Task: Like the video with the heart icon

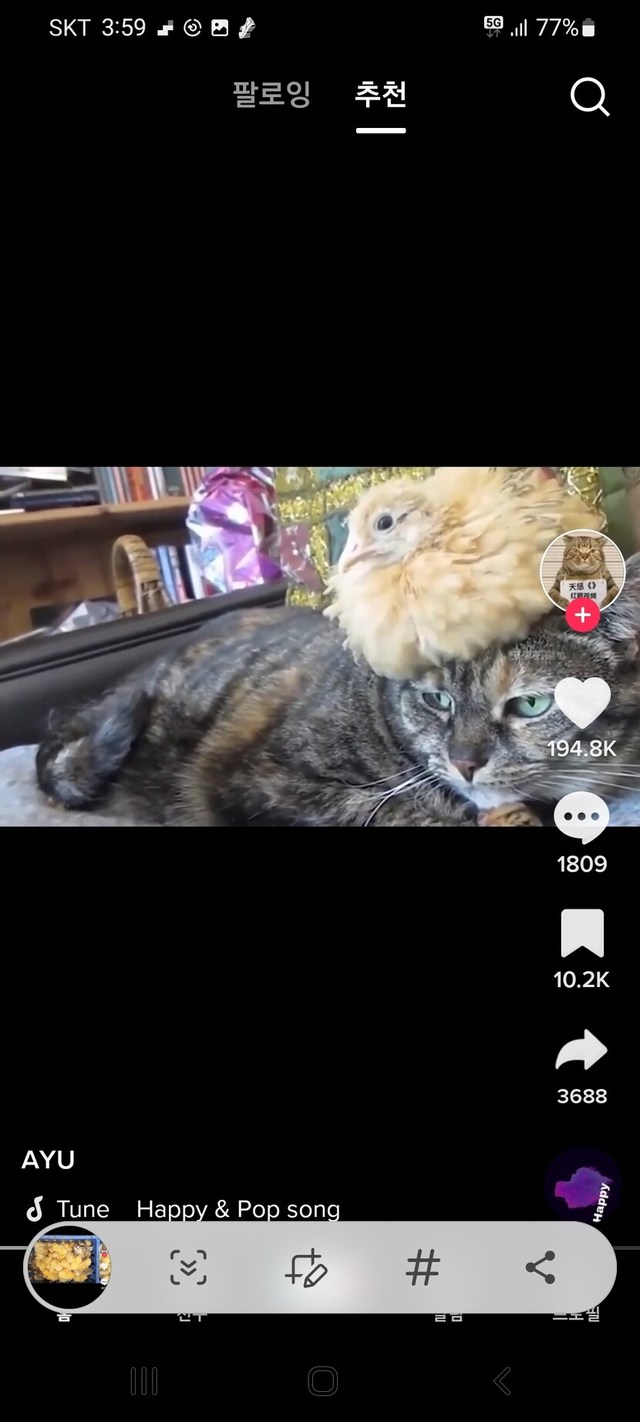Action: pyautogui.click(x=582, y=703)
